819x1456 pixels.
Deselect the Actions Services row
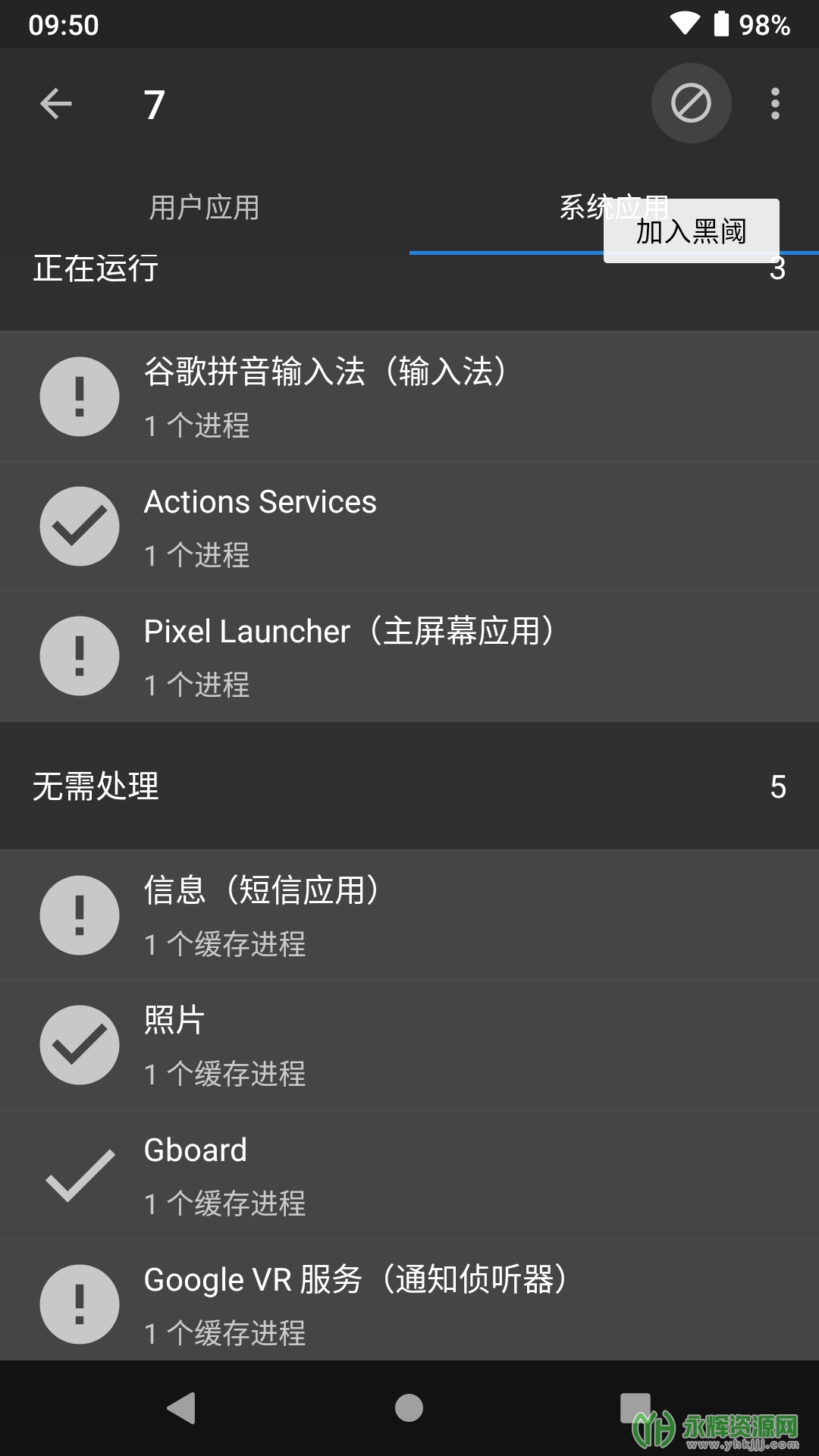[409, 526]
